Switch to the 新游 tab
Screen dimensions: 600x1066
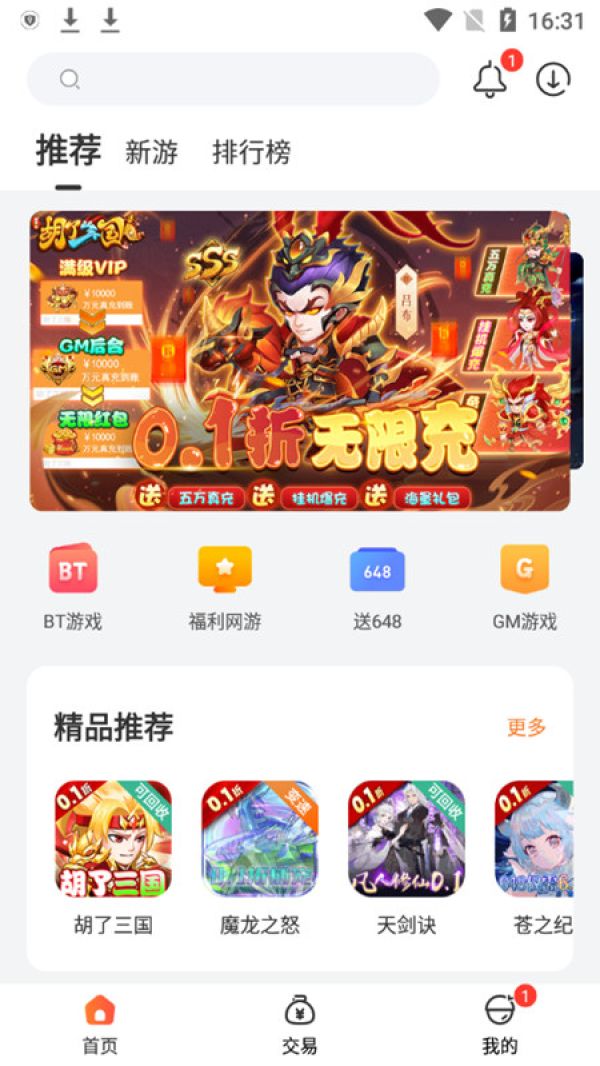[x=151, y=152]
